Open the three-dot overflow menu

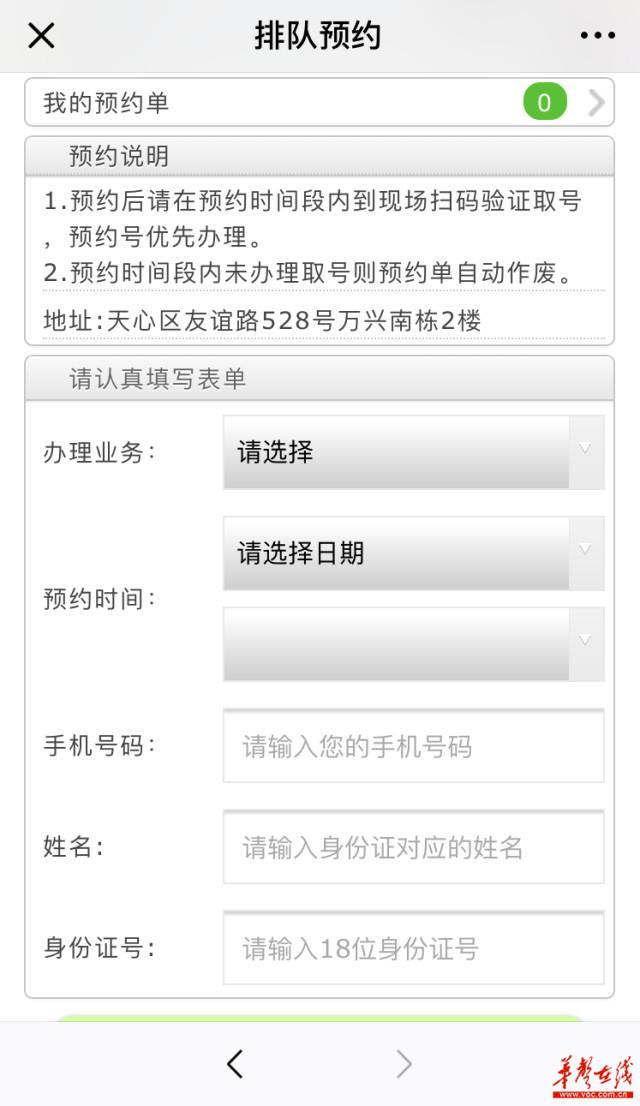point(598,35)
